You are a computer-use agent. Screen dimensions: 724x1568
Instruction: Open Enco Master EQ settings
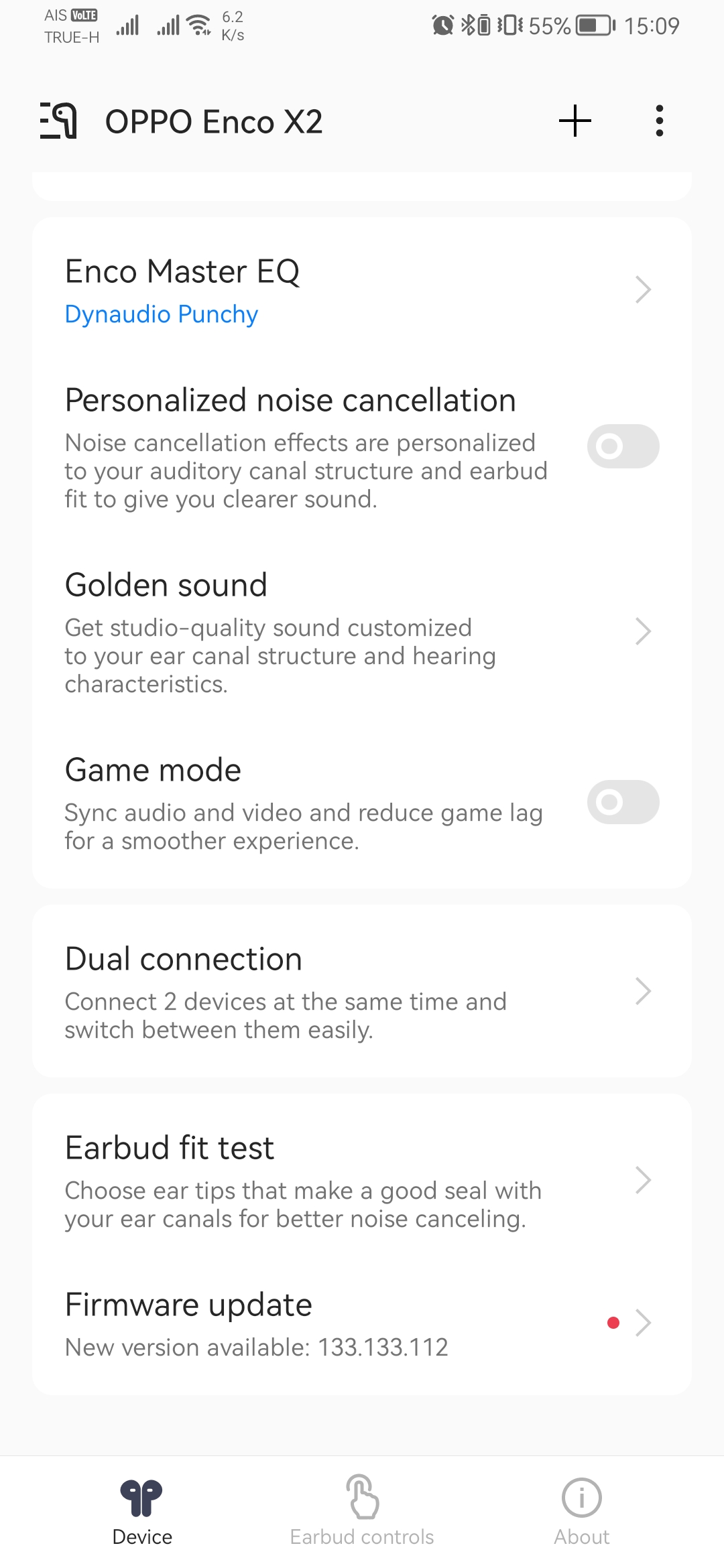click(x=362, y=291)
